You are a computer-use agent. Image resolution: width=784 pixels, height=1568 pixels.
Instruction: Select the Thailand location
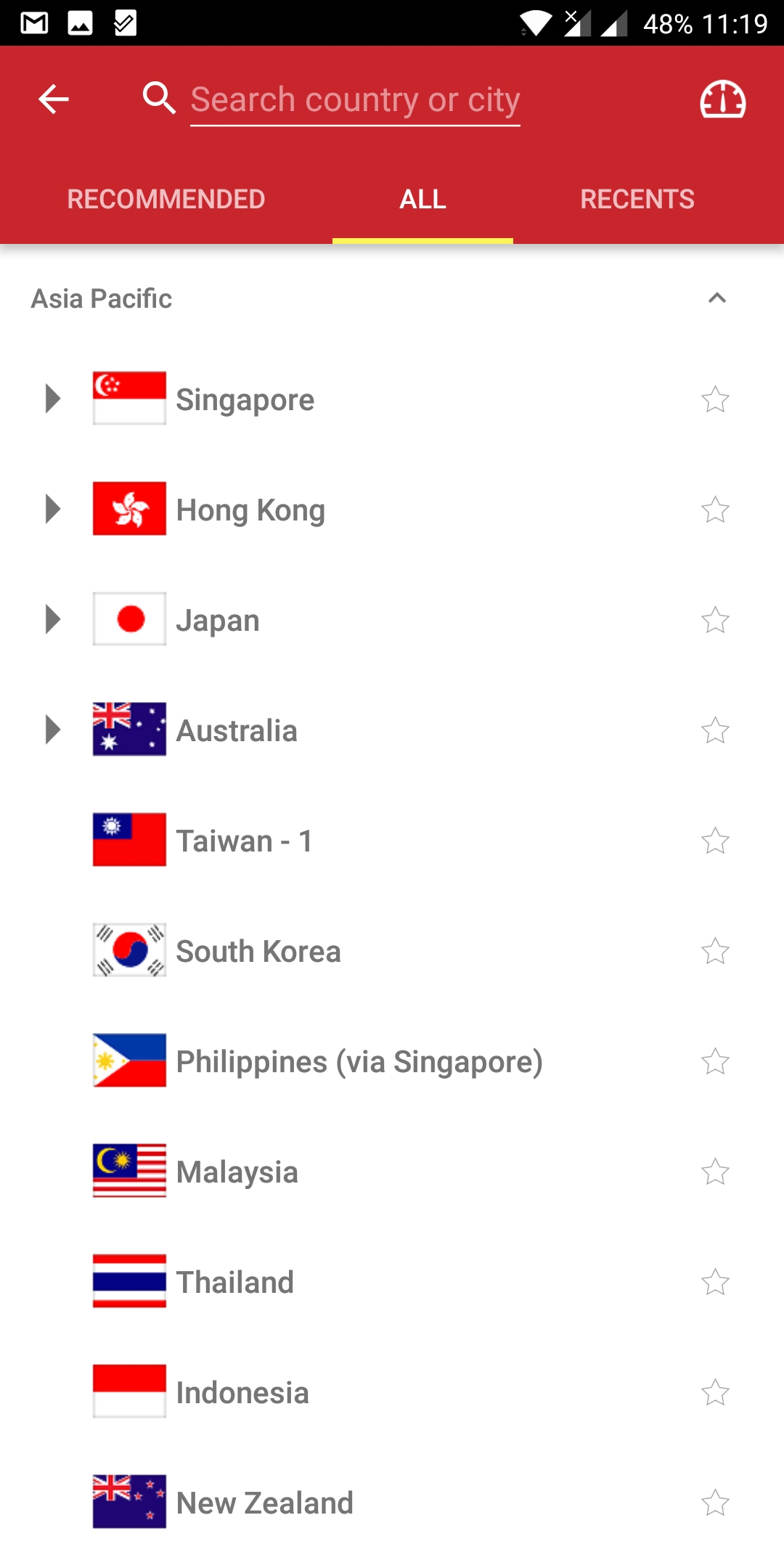pyautogui.click(x=392, y=1282)
